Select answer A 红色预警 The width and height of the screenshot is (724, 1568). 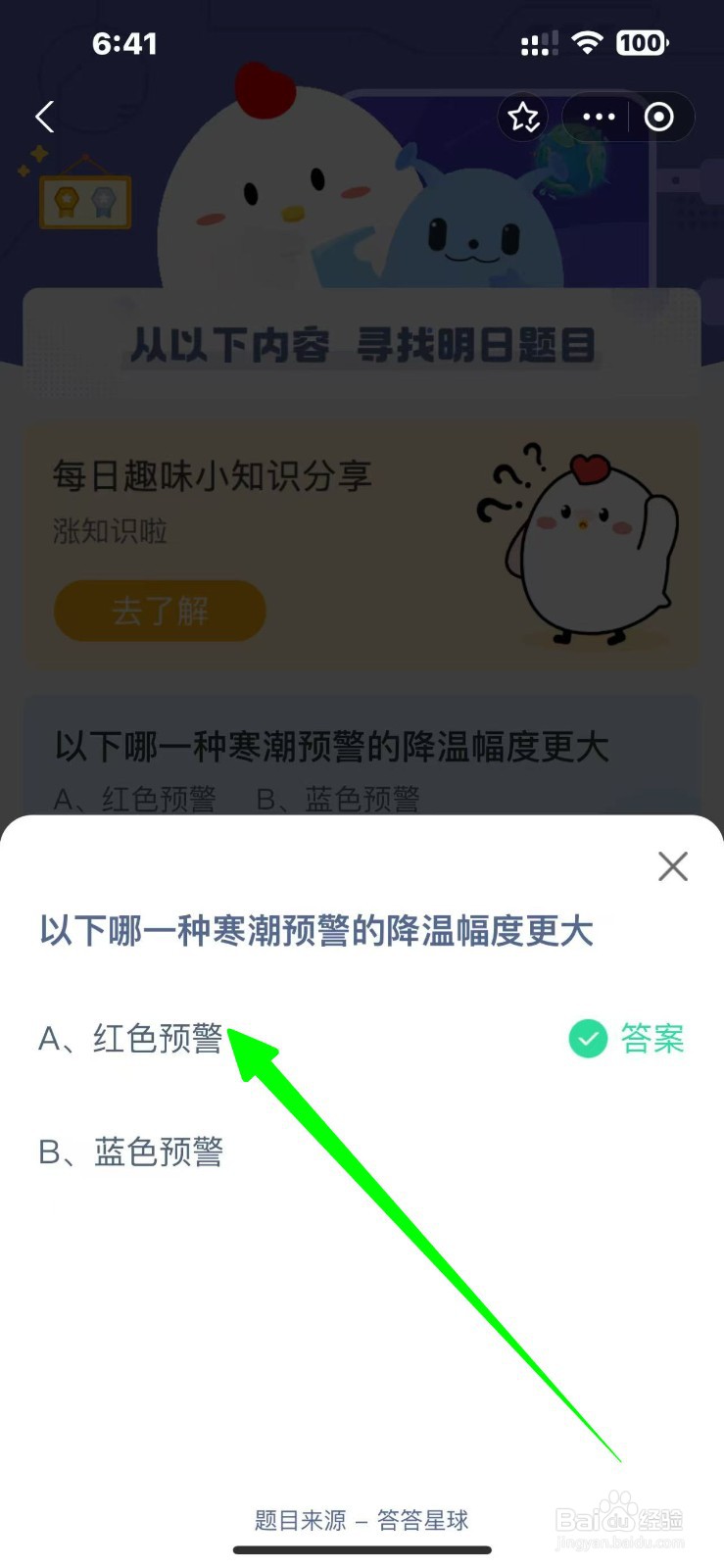click(x=132, y=1039)
